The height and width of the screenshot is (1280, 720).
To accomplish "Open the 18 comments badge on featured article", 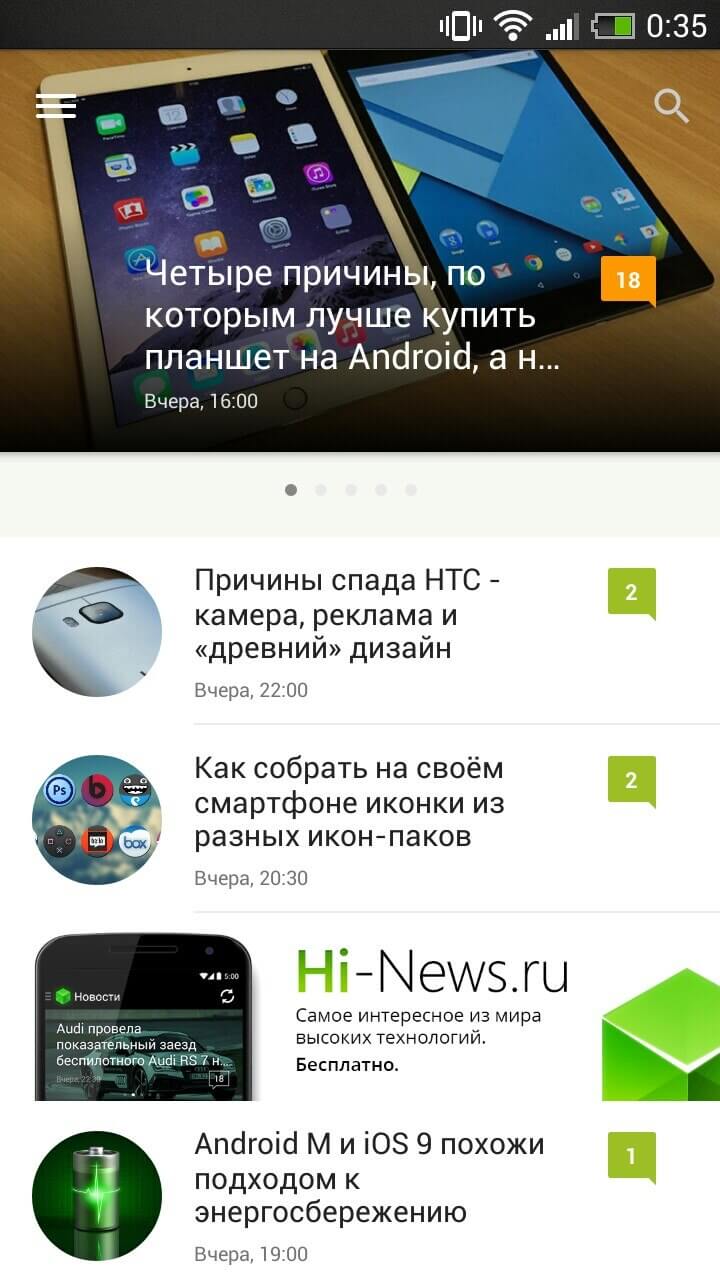I will tap(629, 281).
